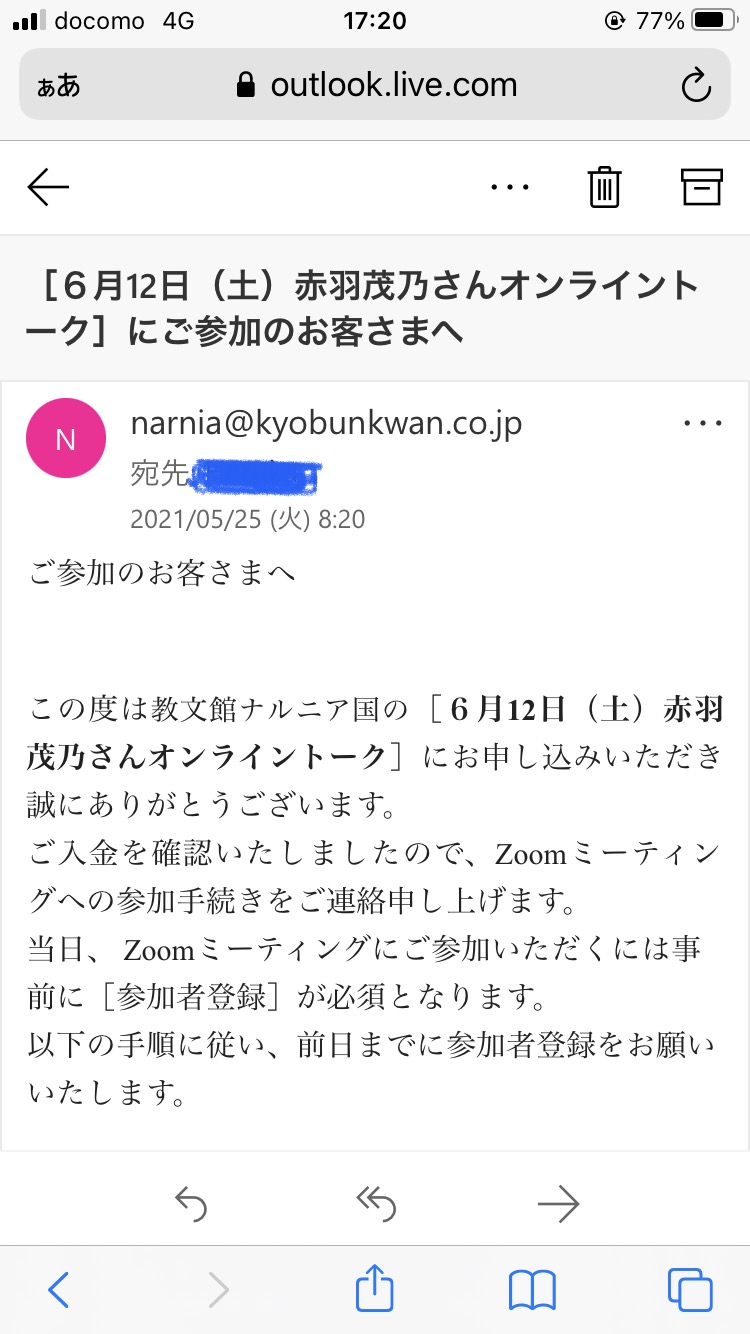Tap the sender avatar N

66,438
